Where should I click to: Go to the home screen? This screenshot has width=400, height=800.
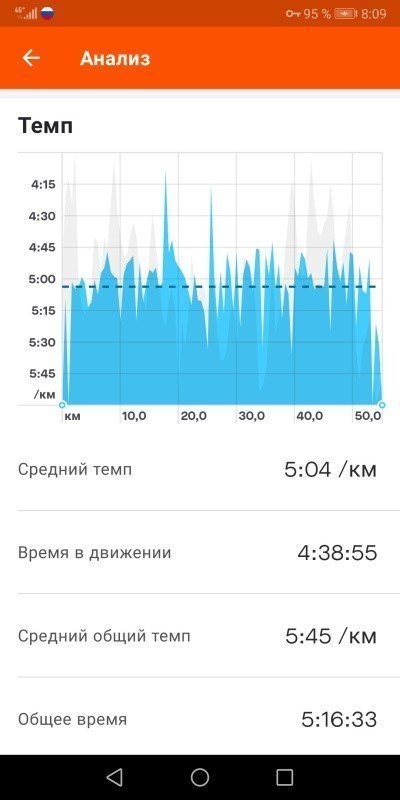point(200,777)
